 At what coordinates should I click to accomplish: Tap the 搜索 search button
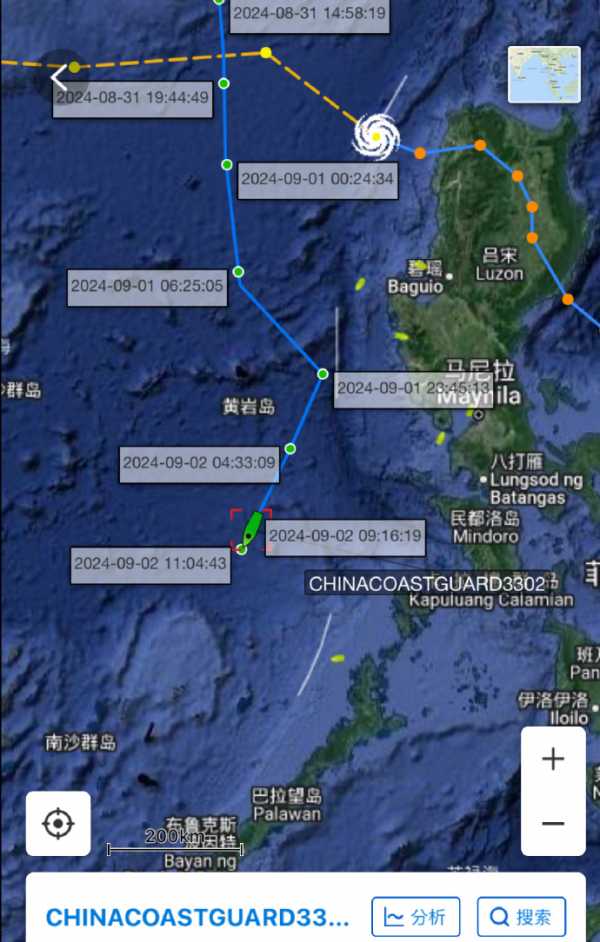tap(521, 917)
